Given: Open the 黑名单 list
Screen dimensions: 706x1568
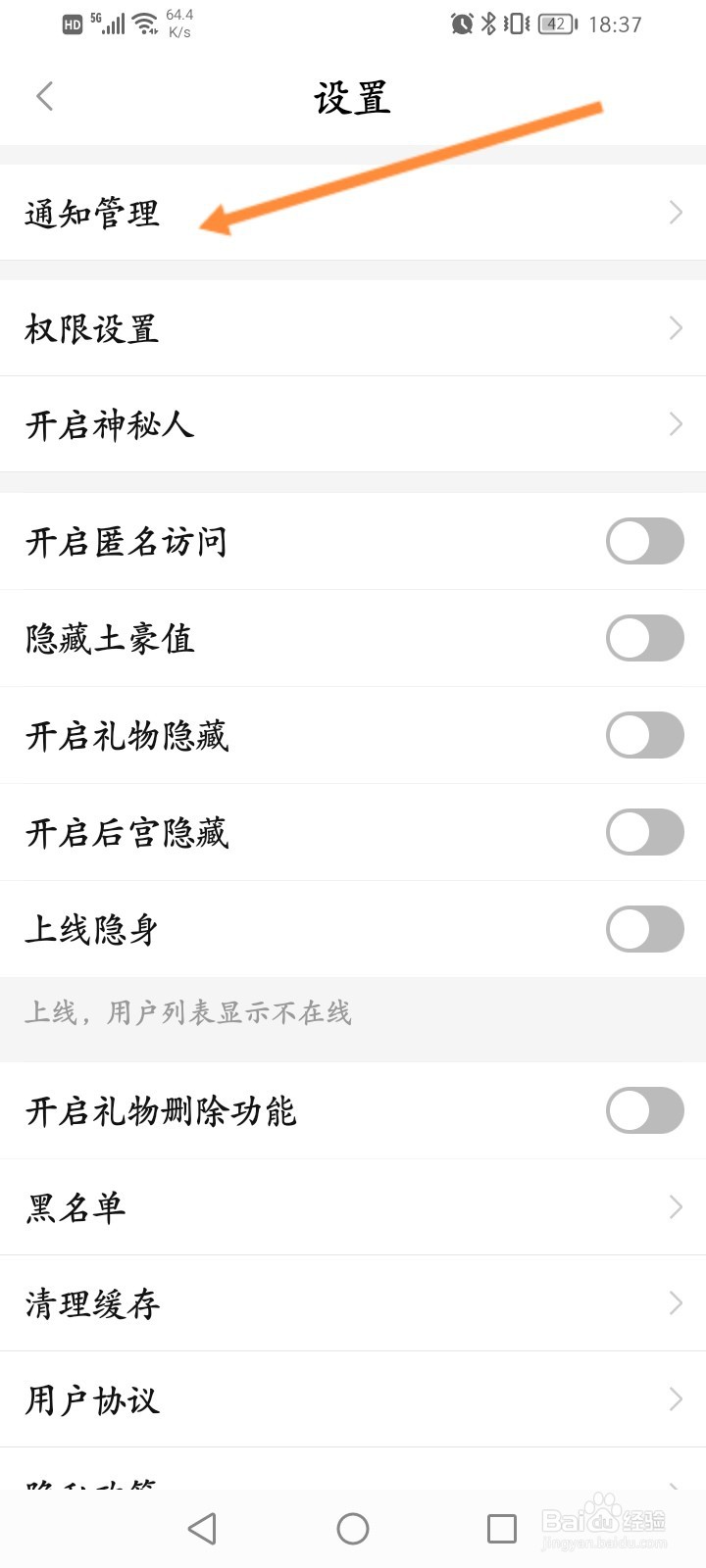Looking at the screenshot, I should click(x=353, y=1207).
